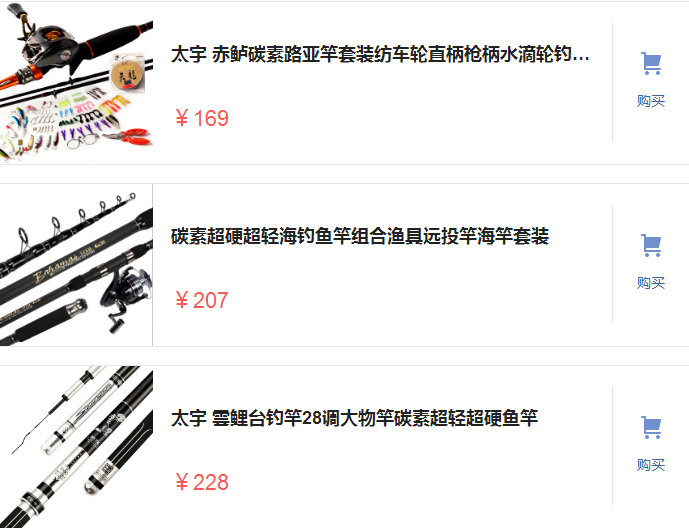Tap 购买 for the ¥207 海钓鱼竿套装
This screenshot has width=689, height=528.
pyautogui.click(x=651, y=262)
